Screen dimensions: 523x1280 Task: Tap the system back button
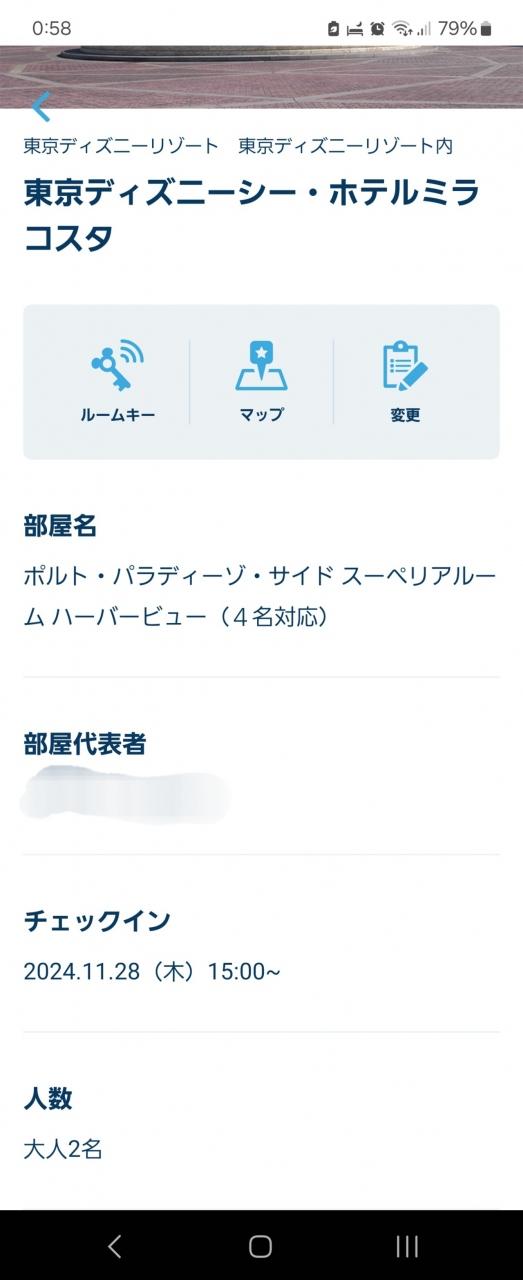pos(114,1245)
